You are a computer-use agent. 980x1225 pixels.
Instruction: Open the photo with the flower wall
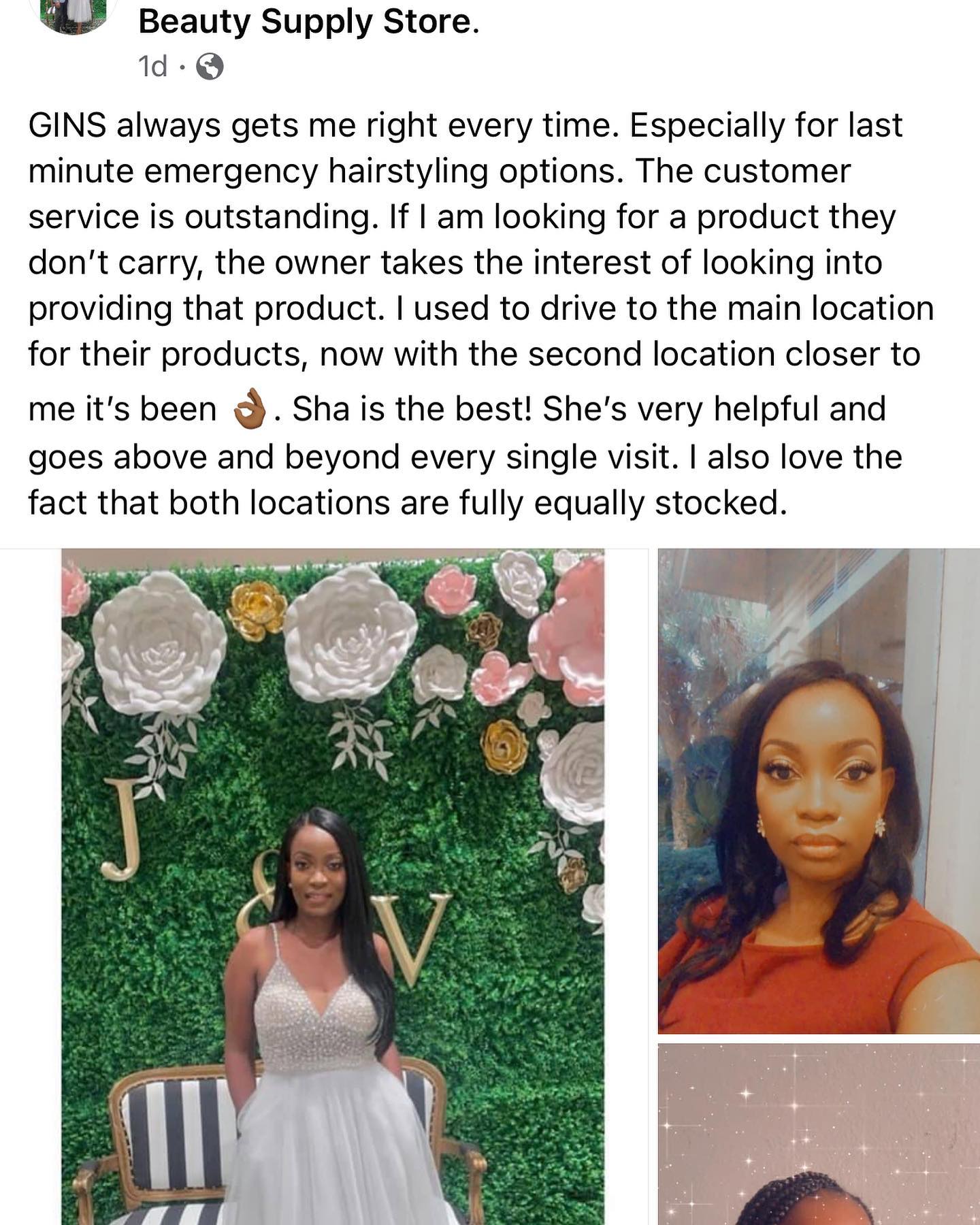pyautogui.click(x=332, y=885)
